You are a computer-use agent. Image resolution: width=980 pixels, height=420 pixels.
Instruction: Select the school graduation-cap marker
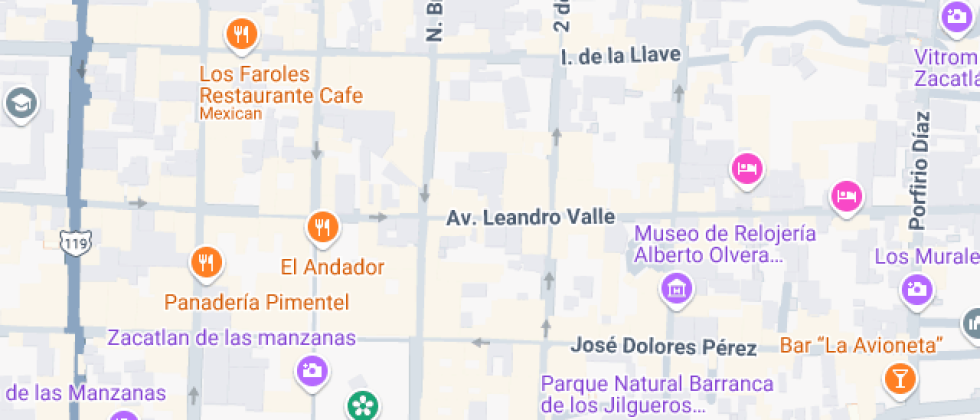tap(20, 101)
